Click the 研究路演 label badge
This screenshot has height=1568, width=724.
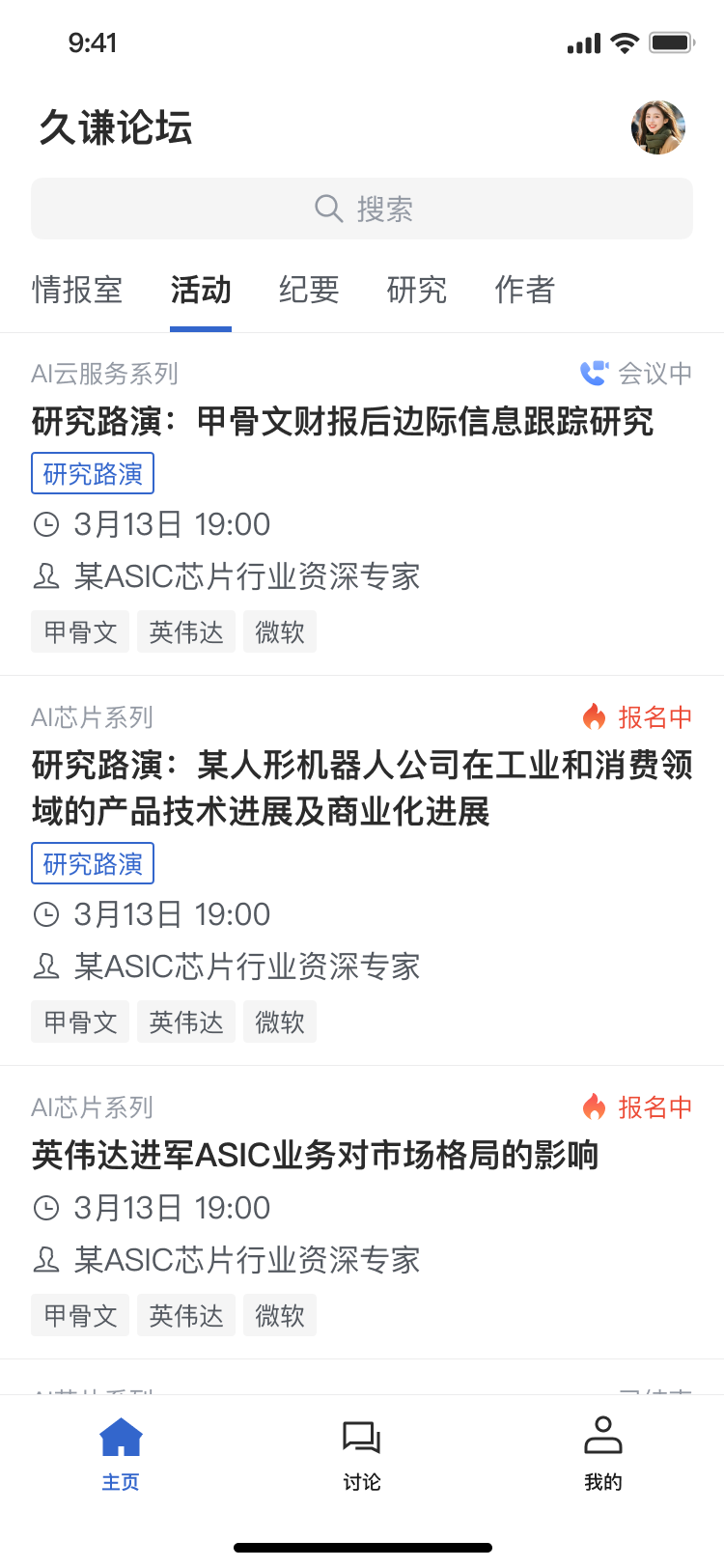[93, 472]
